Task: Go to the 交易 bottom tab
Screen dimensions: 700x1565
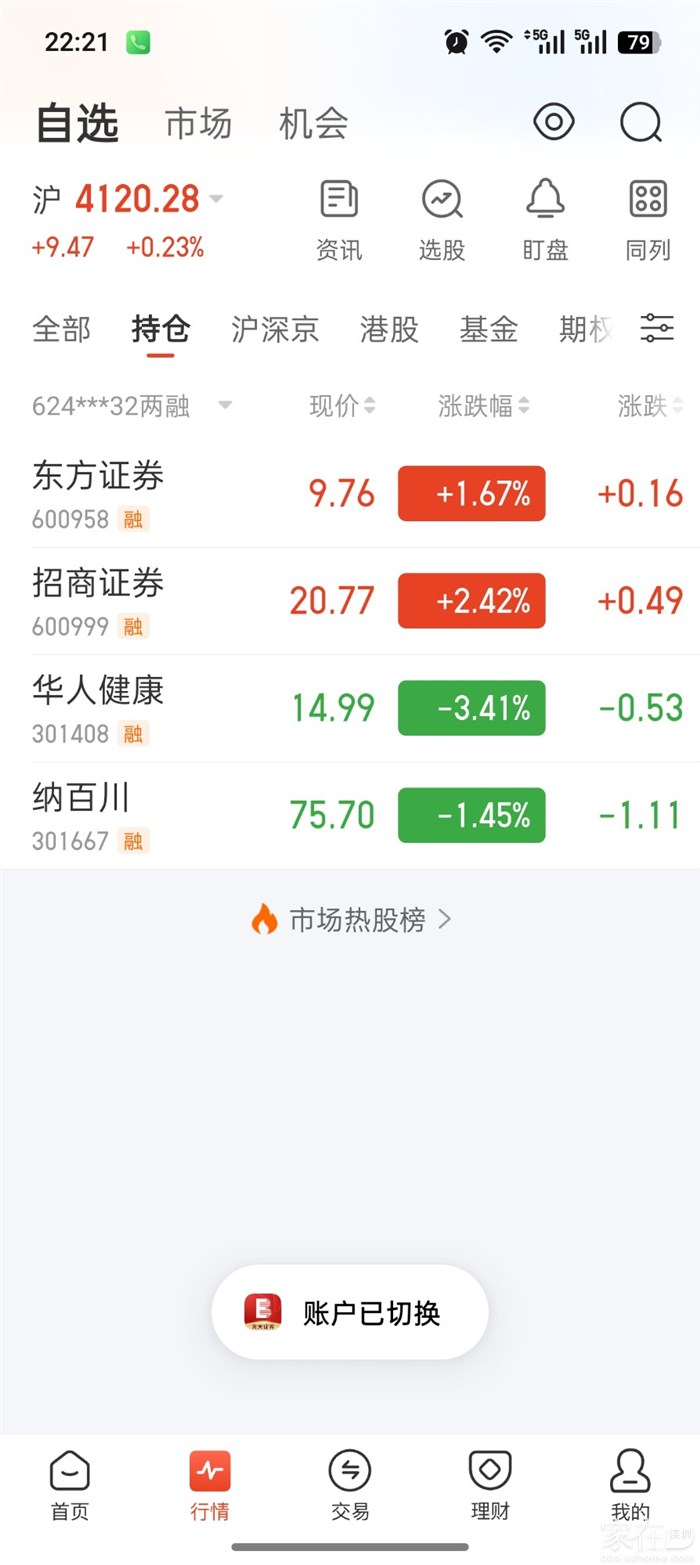Action: (x=350, y=1485)
